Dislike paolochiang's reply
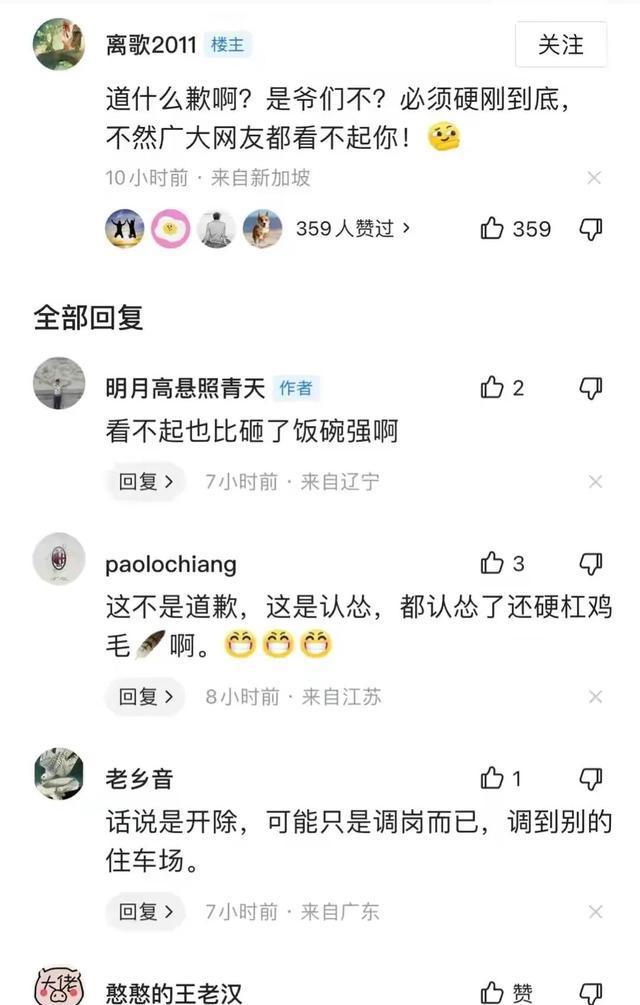Screen dimensions: 640x1005 pyautogui.click(x=591, y=564)
